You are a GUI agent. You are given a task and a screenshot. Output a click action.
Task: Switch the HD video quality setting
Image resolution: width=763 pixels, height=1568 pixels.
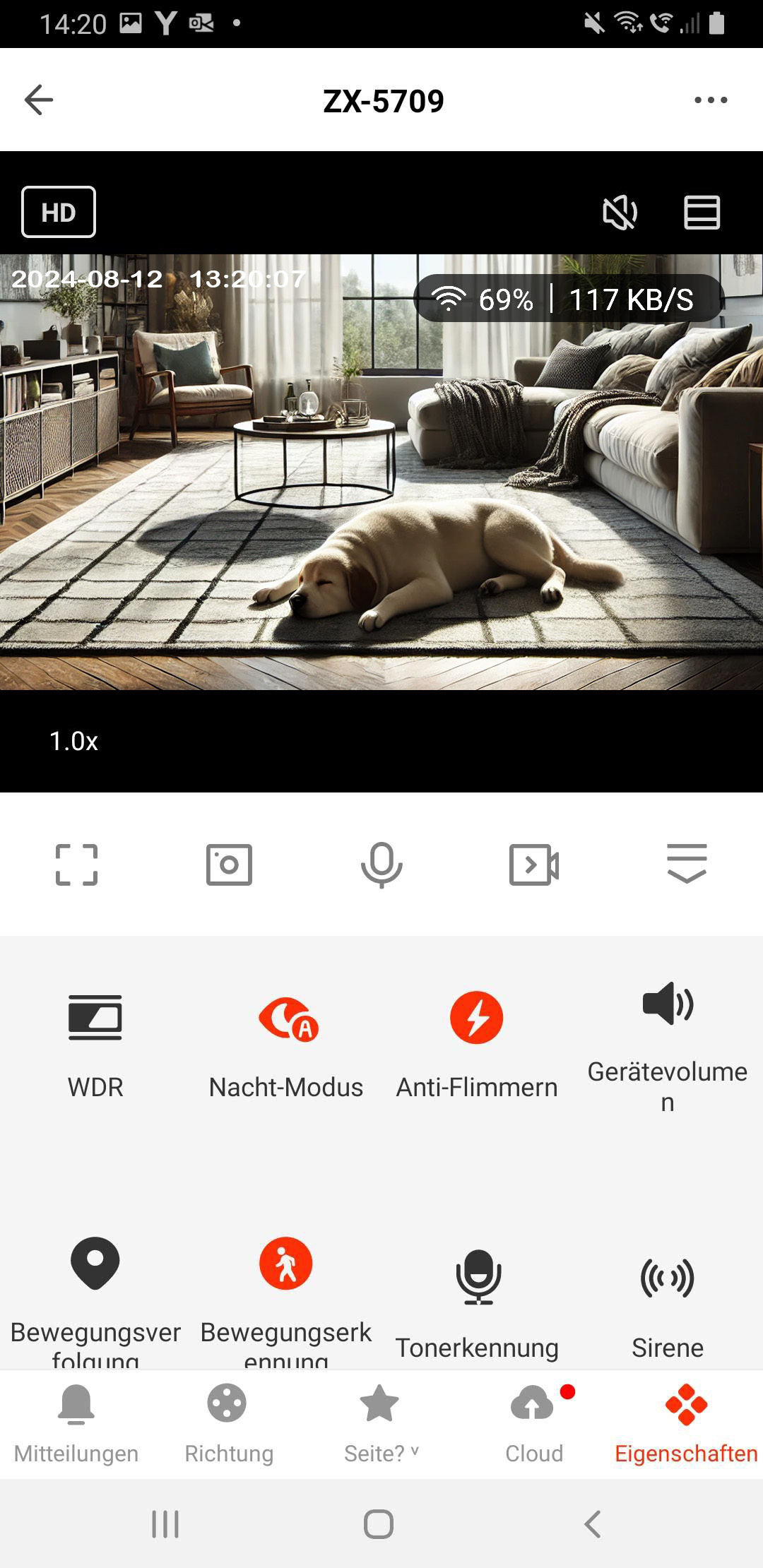point(59,212)
